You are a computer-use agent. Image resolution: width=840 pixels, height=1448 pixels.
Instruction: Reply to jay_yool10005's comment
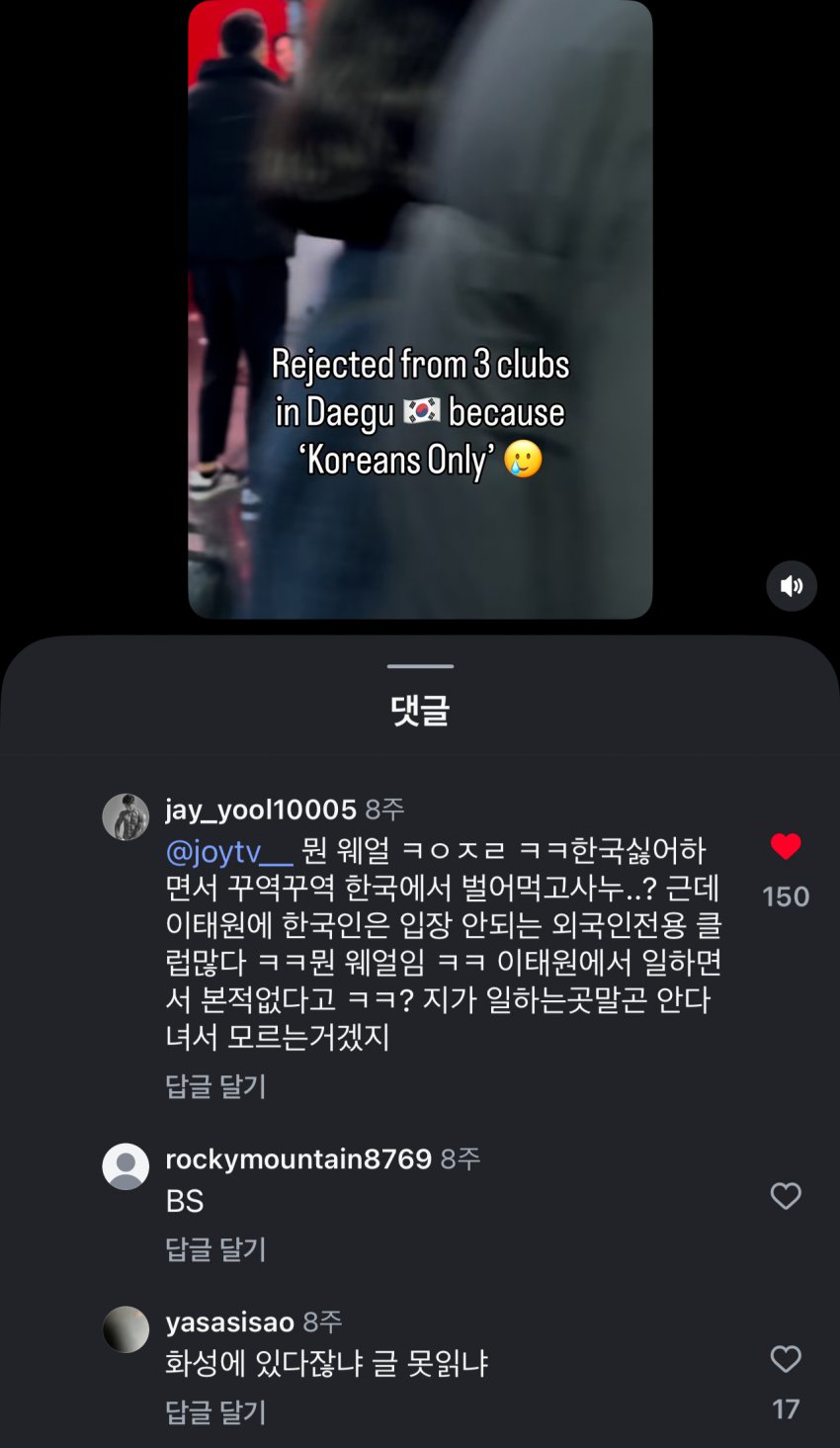click(215, 1086)
